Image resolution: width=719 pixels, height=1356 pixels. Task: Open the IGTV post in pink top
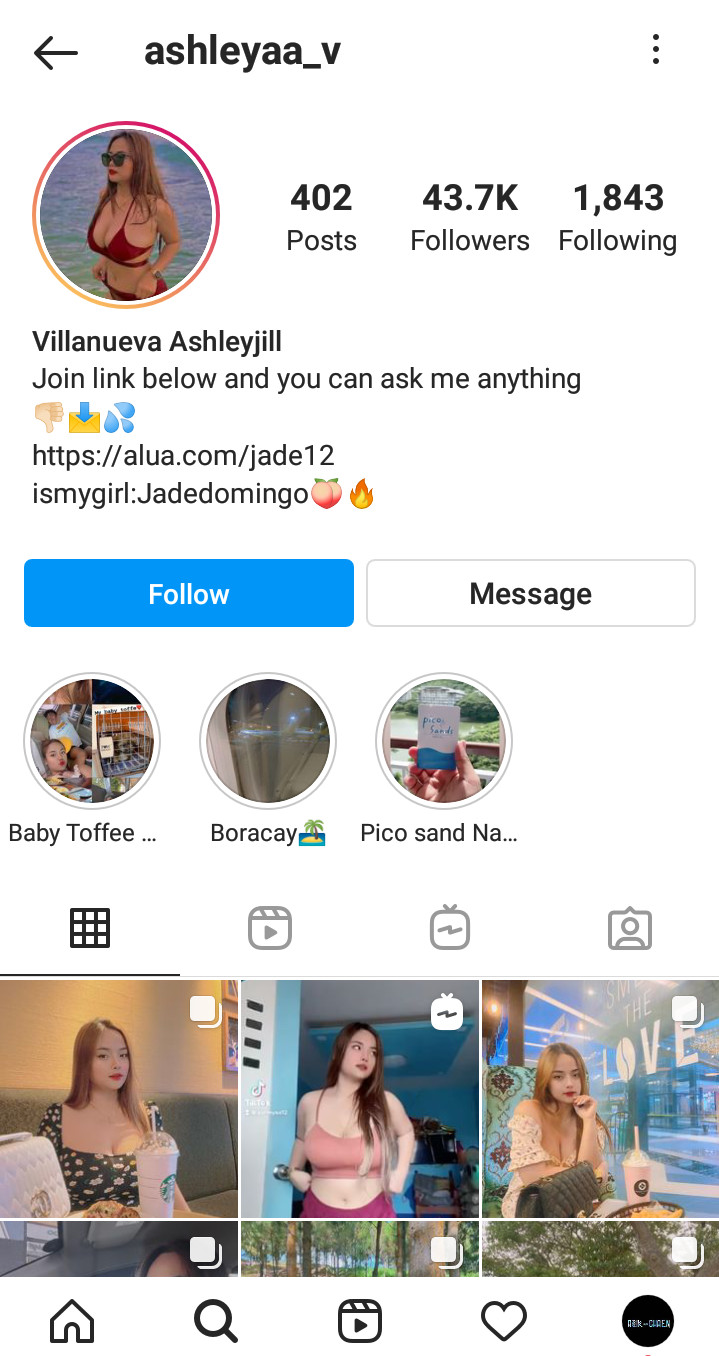click(x=360, y=1098)
